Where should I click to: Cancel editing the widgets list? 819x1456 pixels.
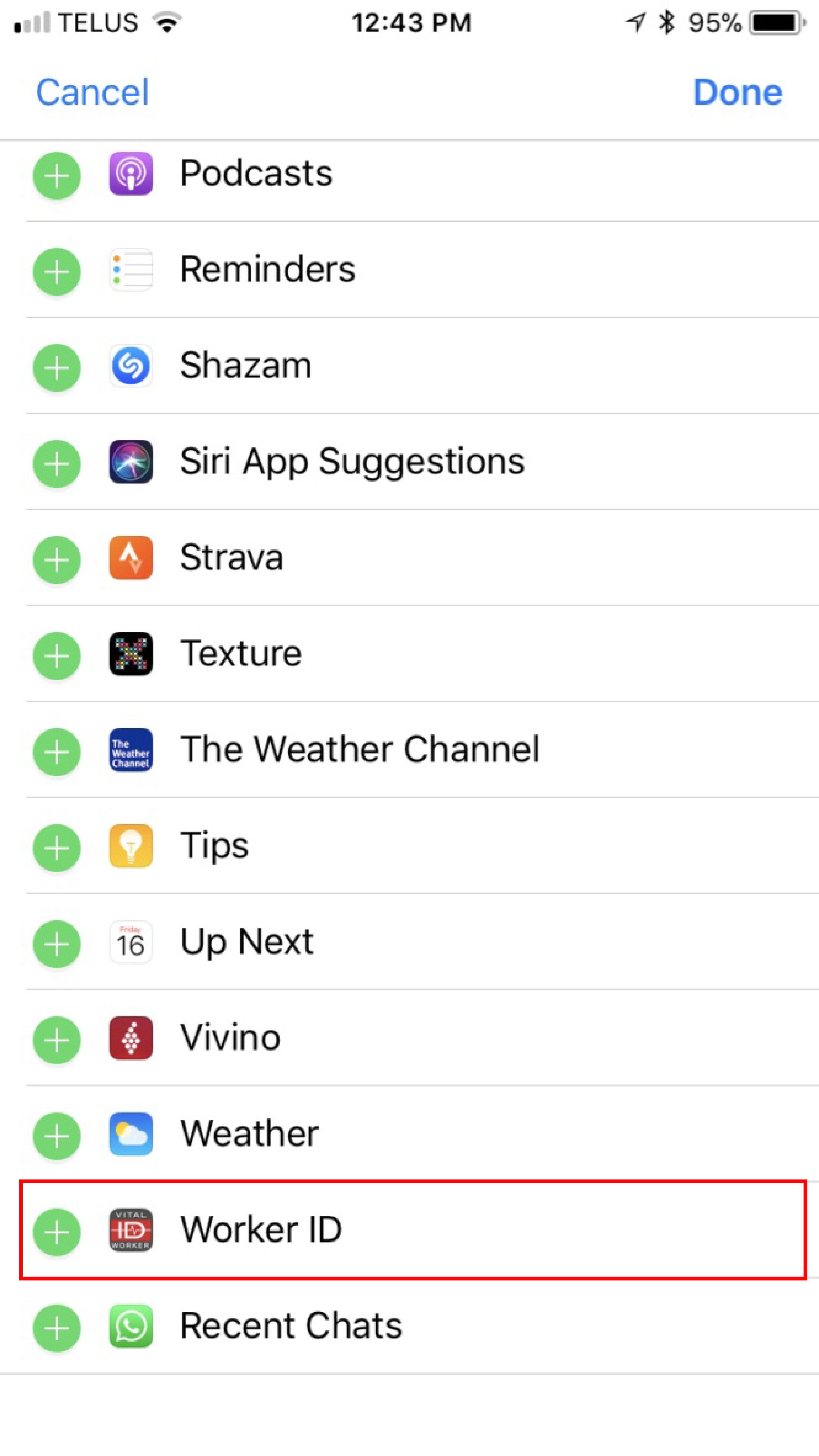coord(93,92)
